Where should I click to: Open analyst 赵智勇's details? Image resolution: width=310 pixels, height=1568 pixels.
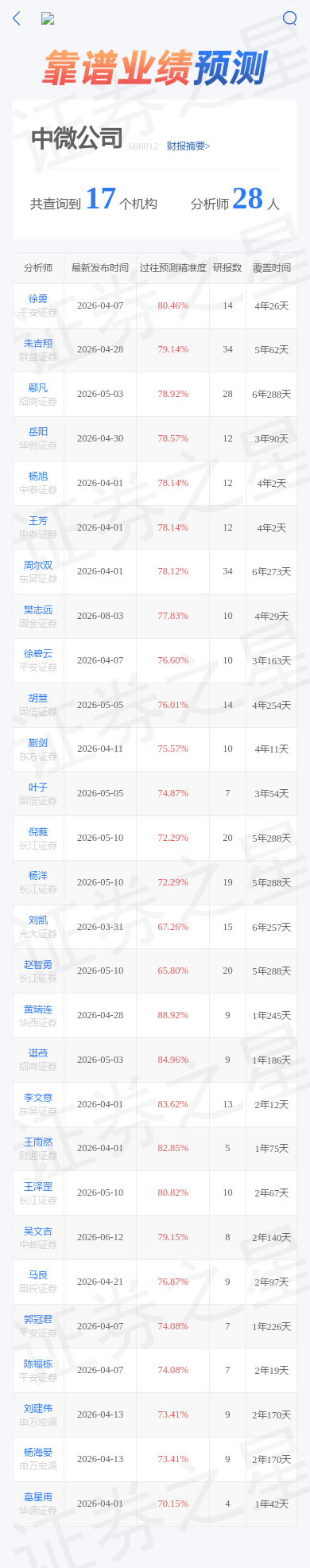pos(38,965)
